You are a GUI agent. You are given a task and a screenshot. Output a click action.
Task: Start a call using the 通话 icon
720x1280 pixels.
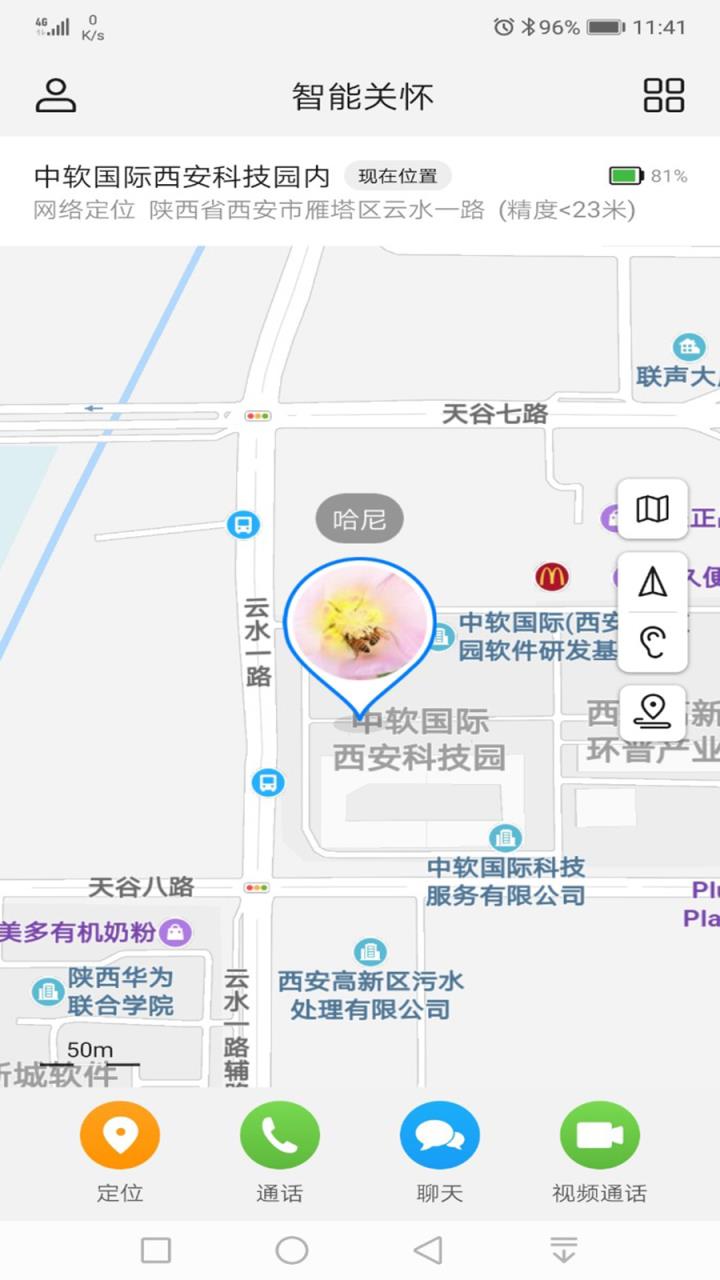tap(280, 1134)
